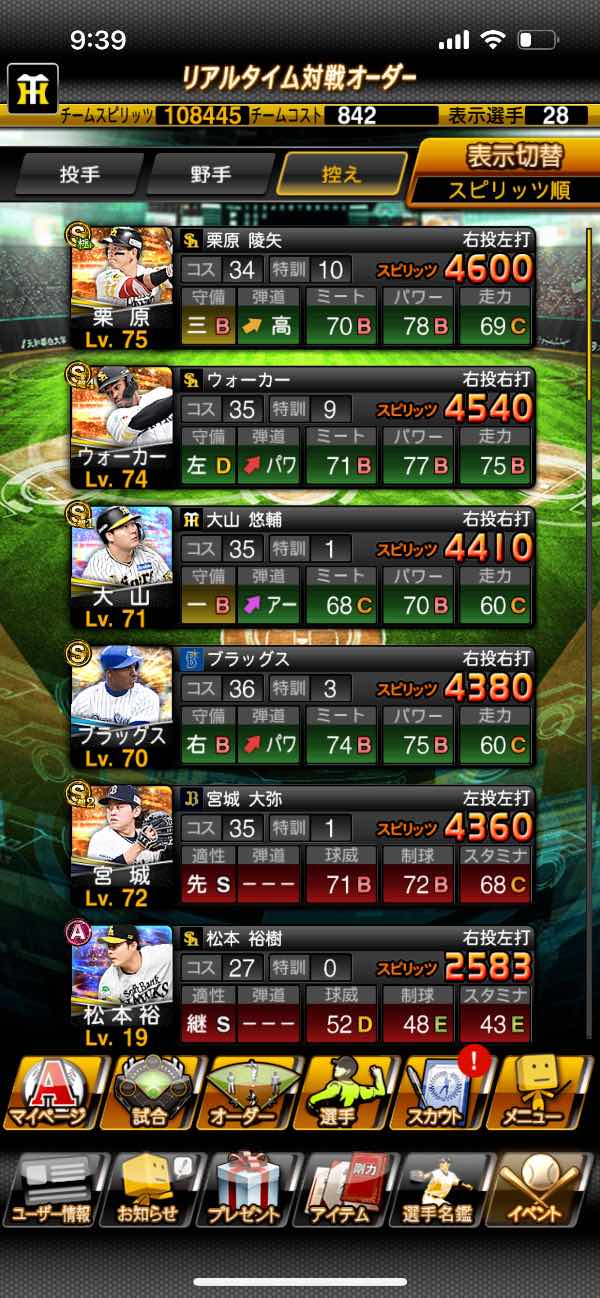
Task: Open the 試合 menu
Action: click(x=150, y=1091)
